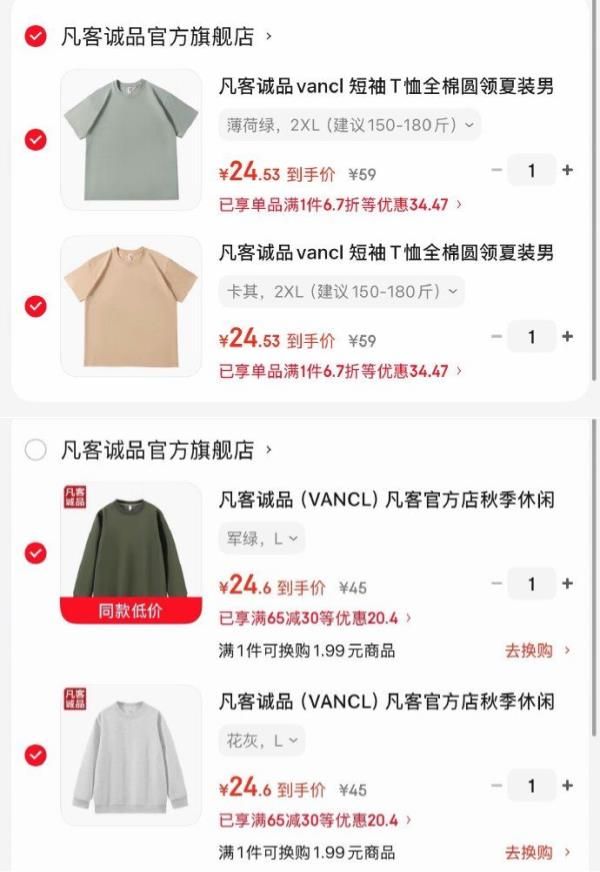Increase quantity of the 薄荷绿 T-shirt
Viewport: 600px width, 872px height.
(x=567, y=170)
